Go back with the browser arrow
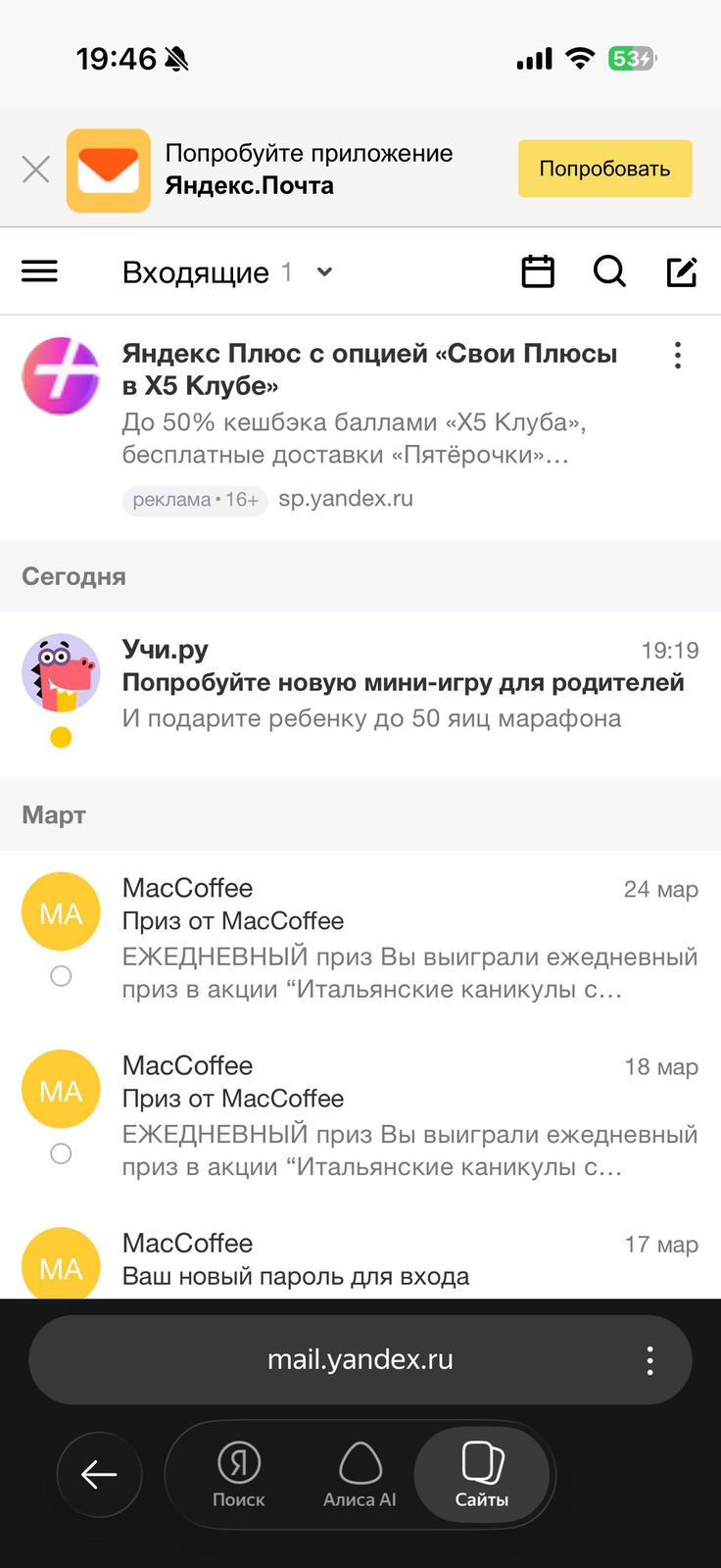 tap(99, 1474)
